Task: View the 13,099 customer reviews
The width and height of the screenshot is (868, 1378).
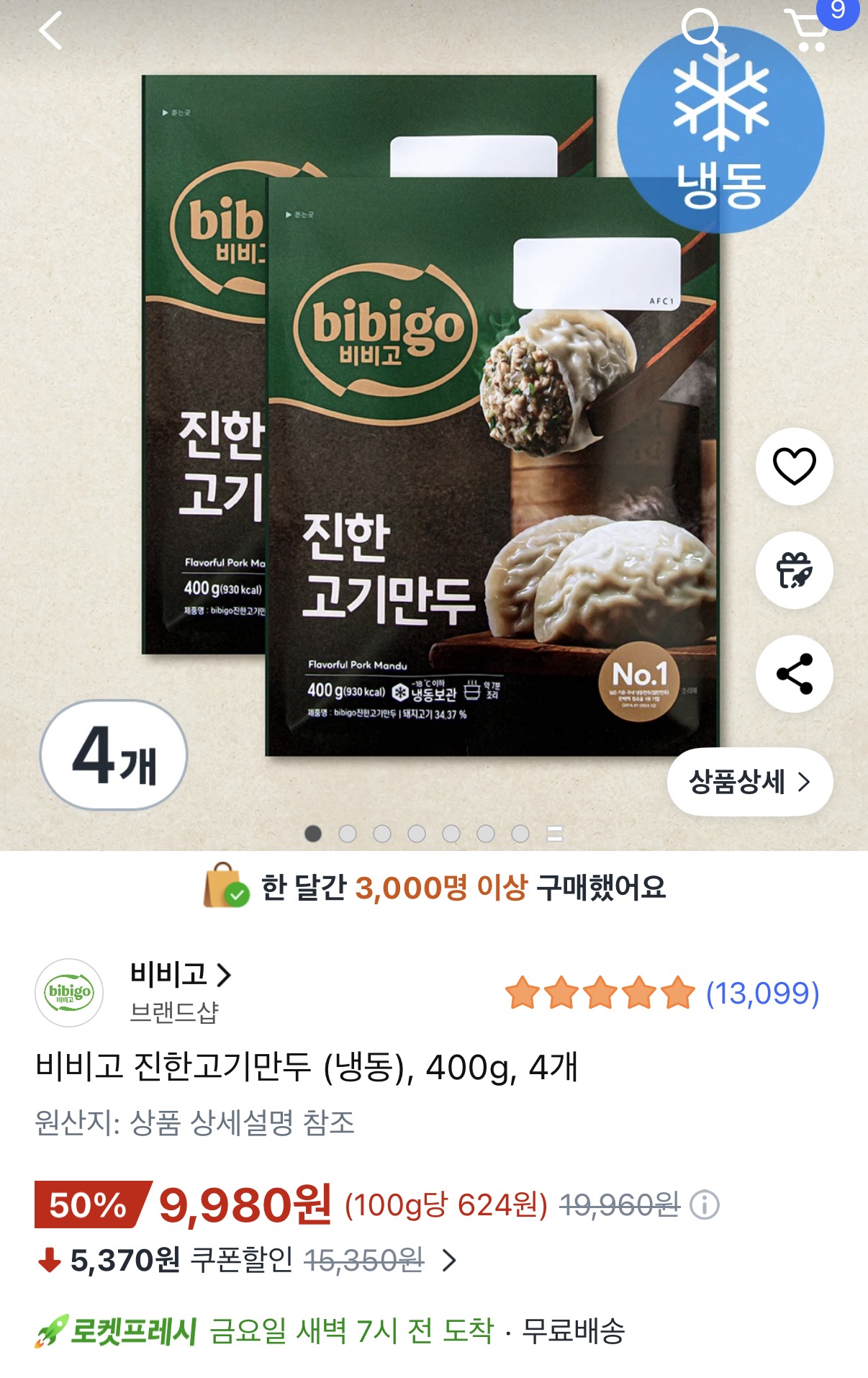Action: pyautogui.click(x=761, y=994)
